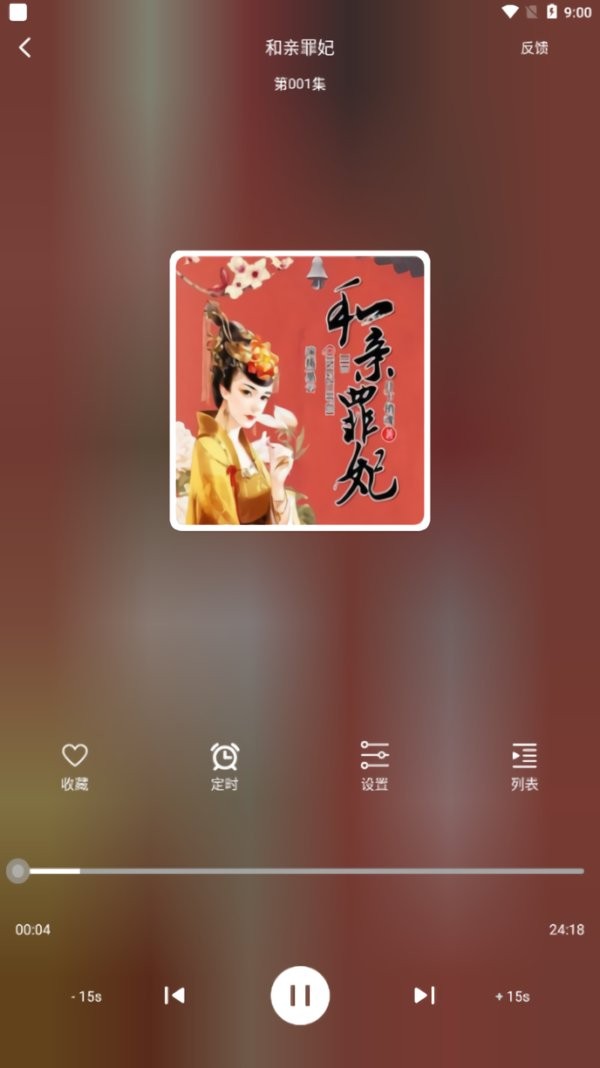Image resolution: width=600 pixels, height=1068 pixels.
Task: Add this audiobook to 收藏 favorites
Action: [75, 766]
